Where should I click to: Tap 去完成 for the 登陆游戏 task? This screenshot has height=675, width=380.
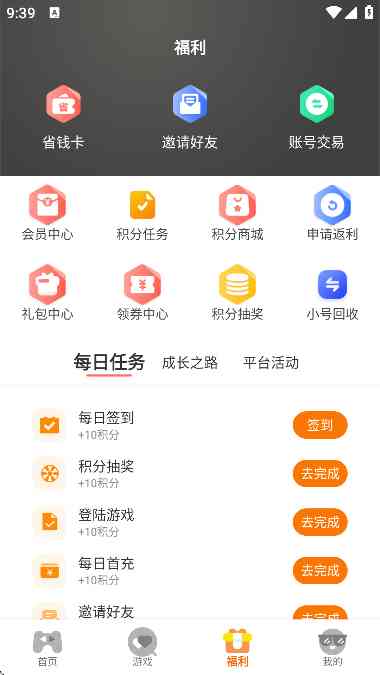[x=320, y=522]
